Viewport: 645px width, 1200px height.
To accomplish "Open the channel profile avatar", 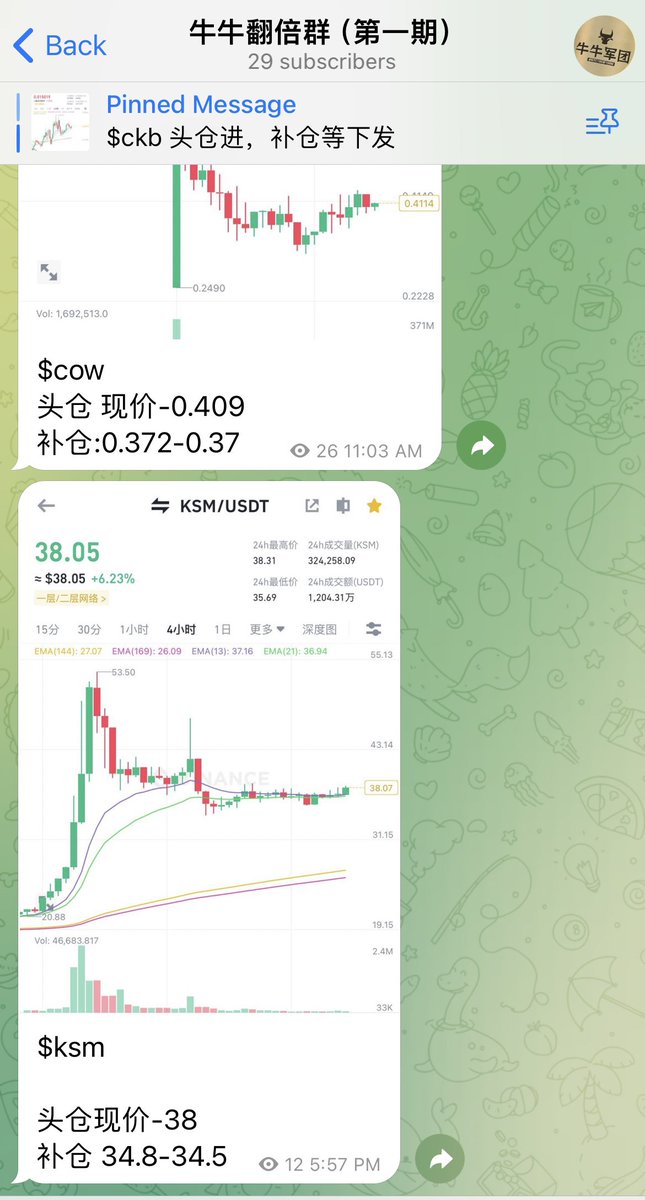I will 604,46.
